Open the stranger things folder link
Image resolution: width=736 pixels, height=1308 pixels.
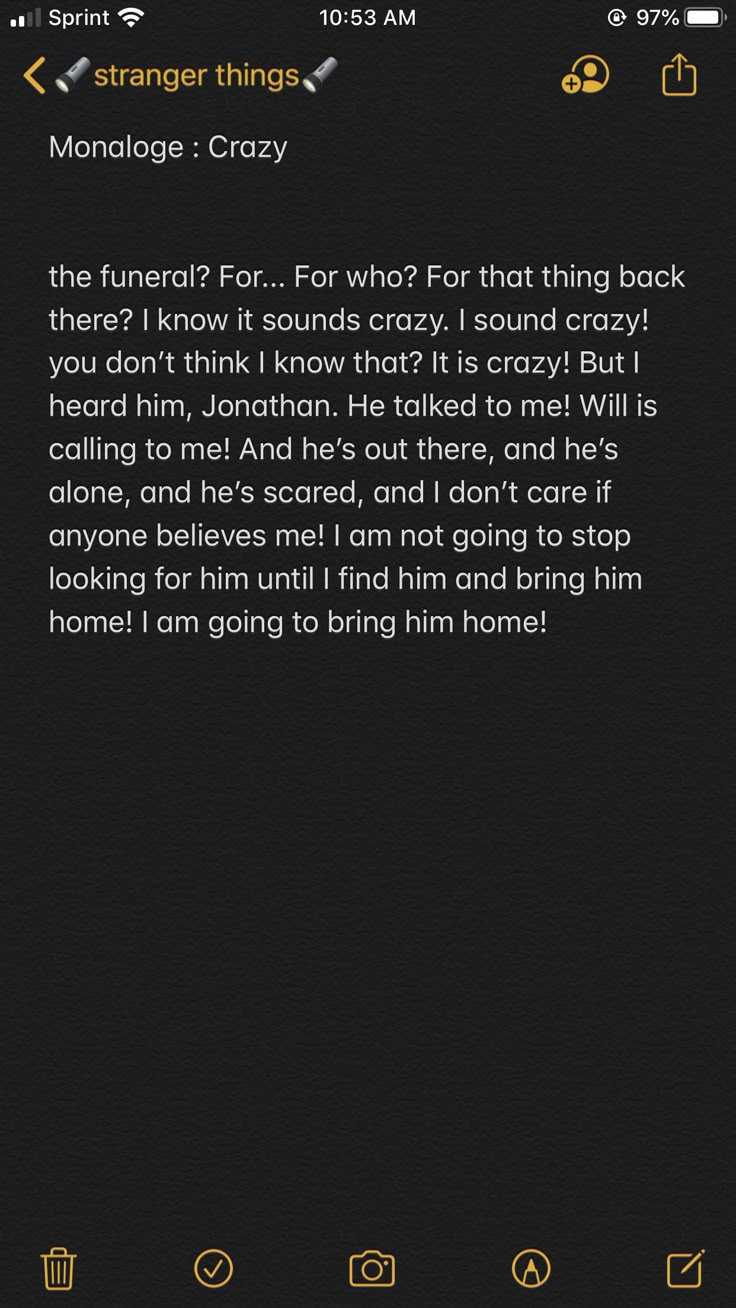[x=198, y=74]
